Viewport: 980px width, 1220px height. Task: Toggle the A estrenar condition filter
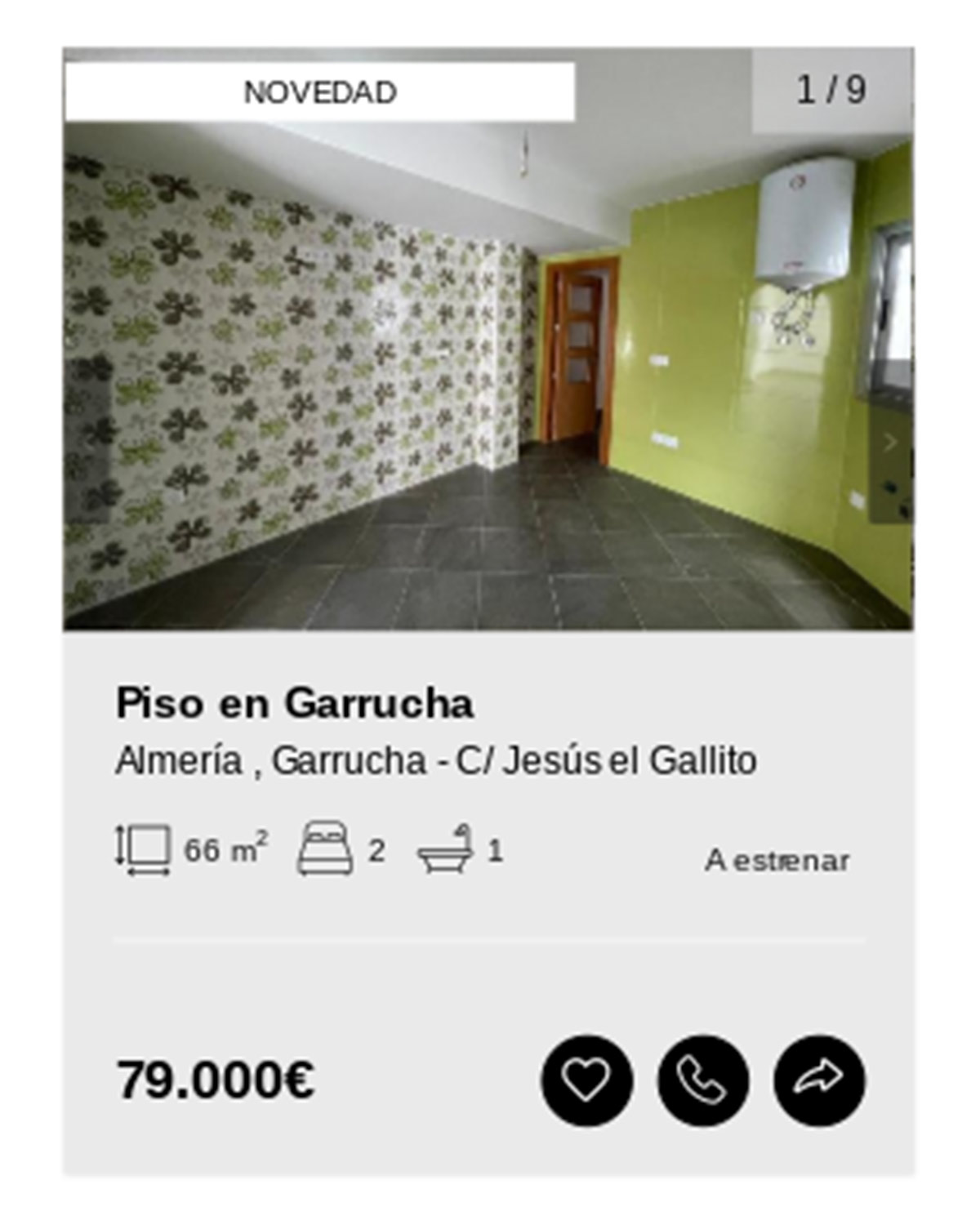coord(778,859)
